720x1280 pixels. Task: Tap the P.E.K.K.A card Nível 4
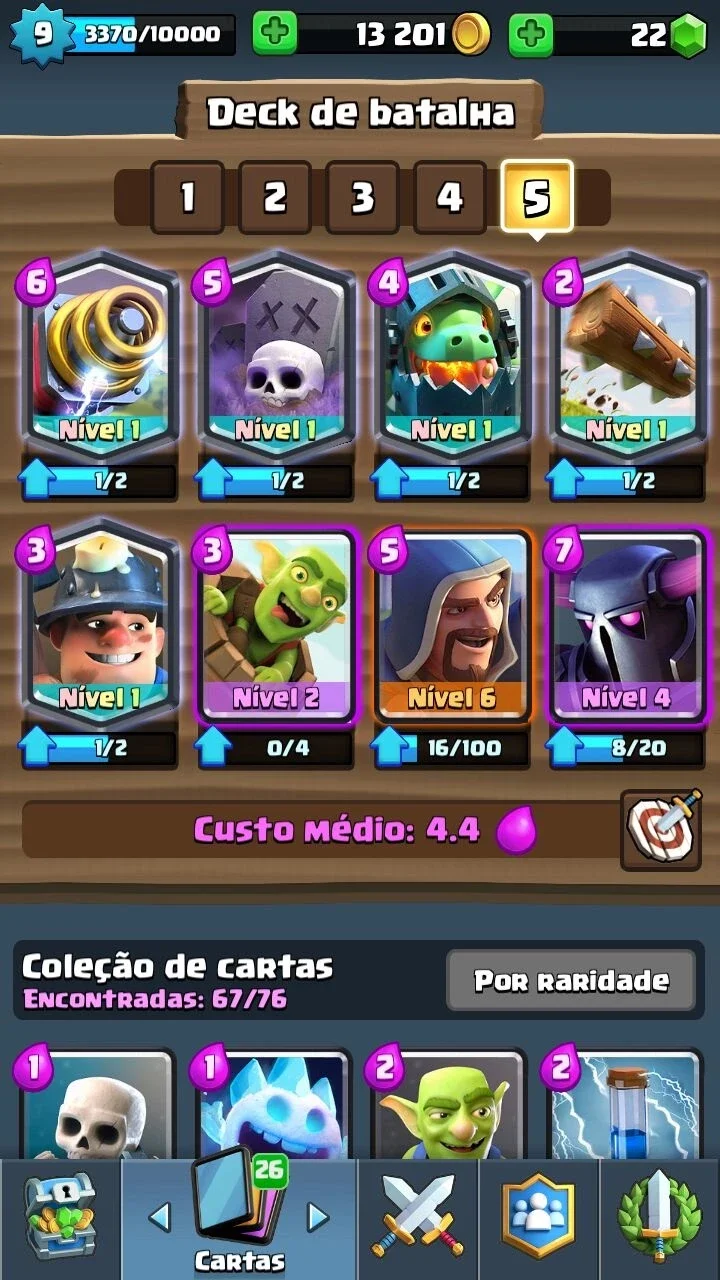pyautogui.click(x=627, y=625)
